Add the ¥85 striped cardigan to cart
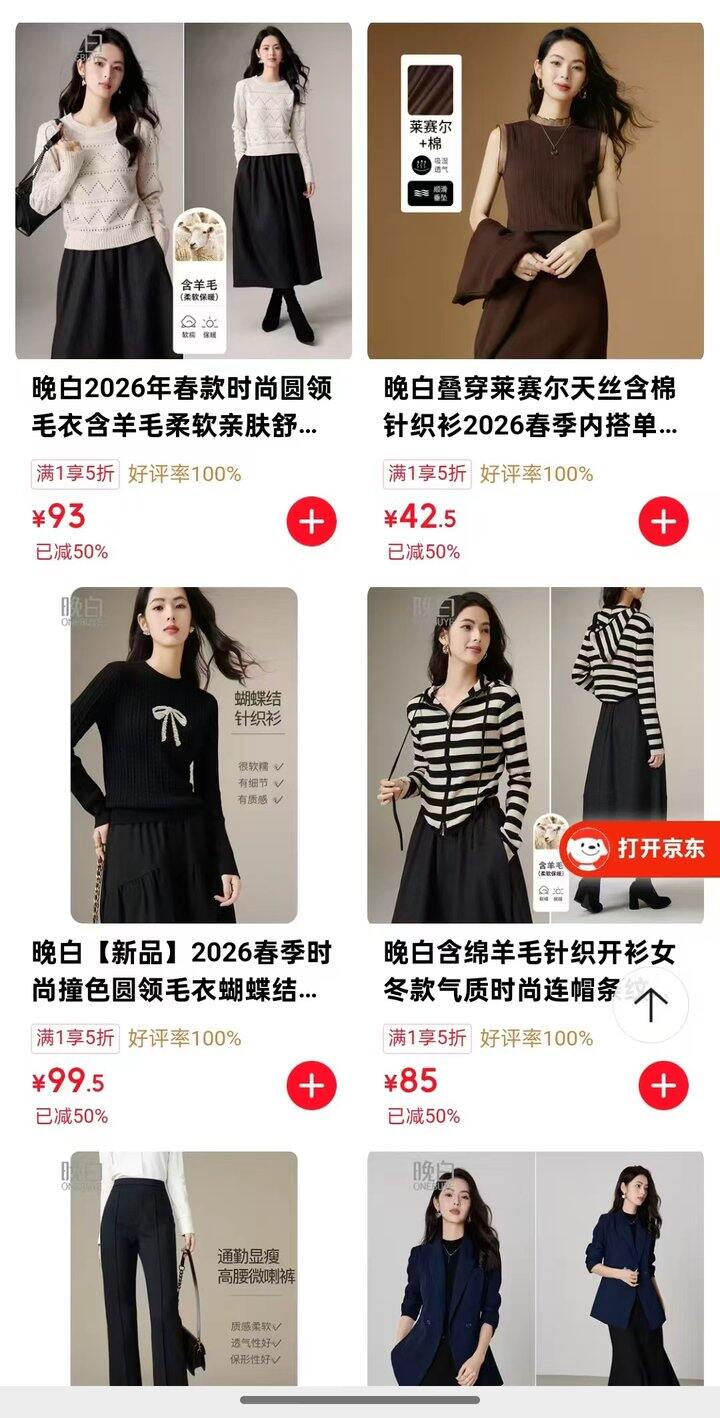The height and width of the screenshot is (1418, 720). pyautogui.click(x=664, y=1086)
